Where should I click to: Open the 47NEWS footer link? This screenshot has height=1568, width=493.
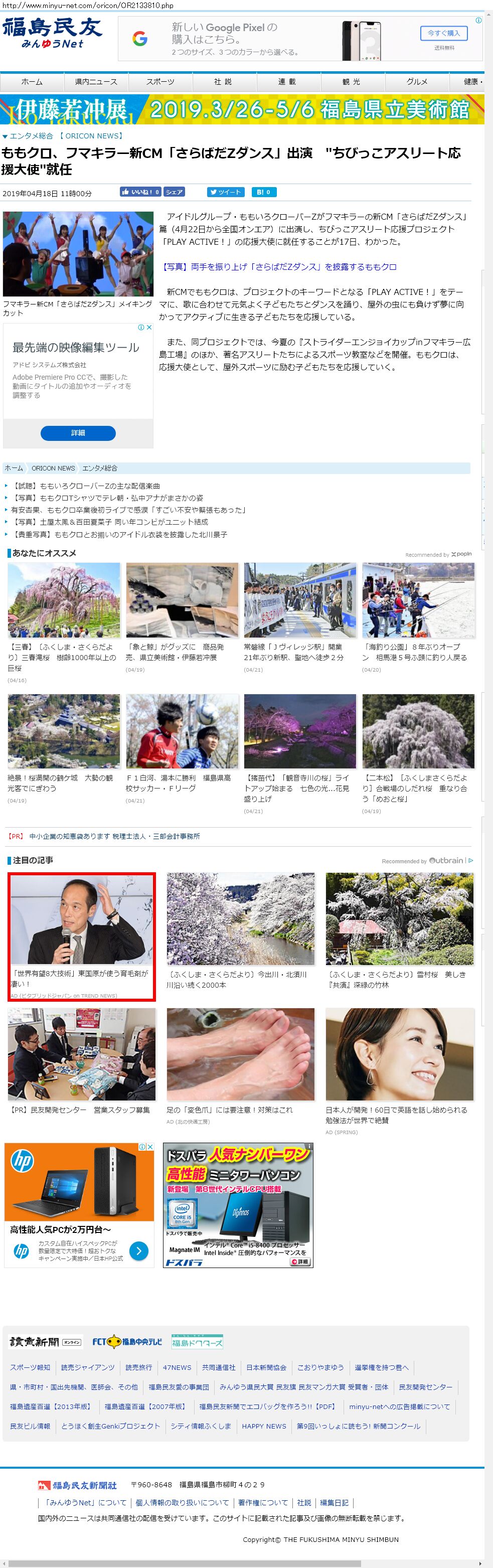177,1367
